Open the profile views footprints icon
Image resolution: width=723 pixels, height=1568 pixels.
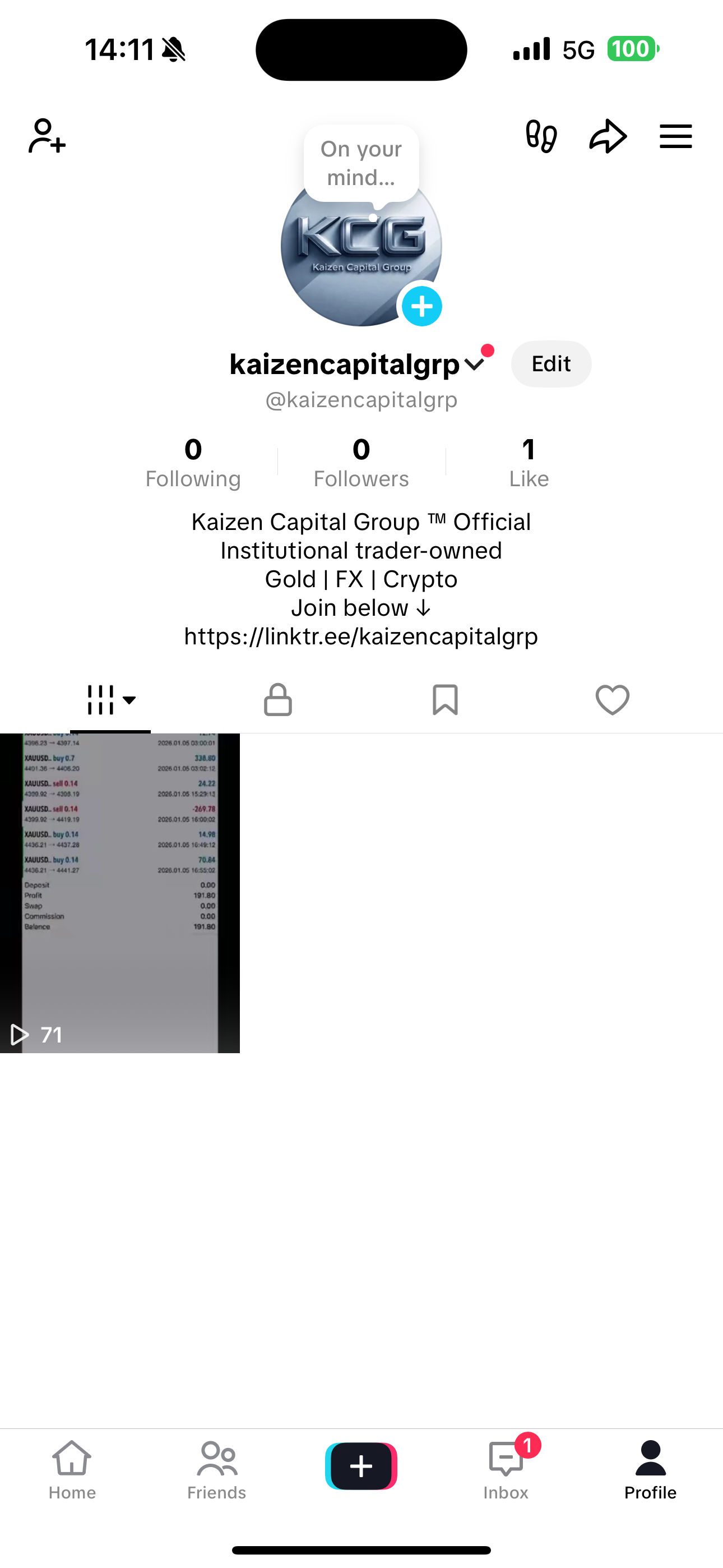click(x=541, y=136)
